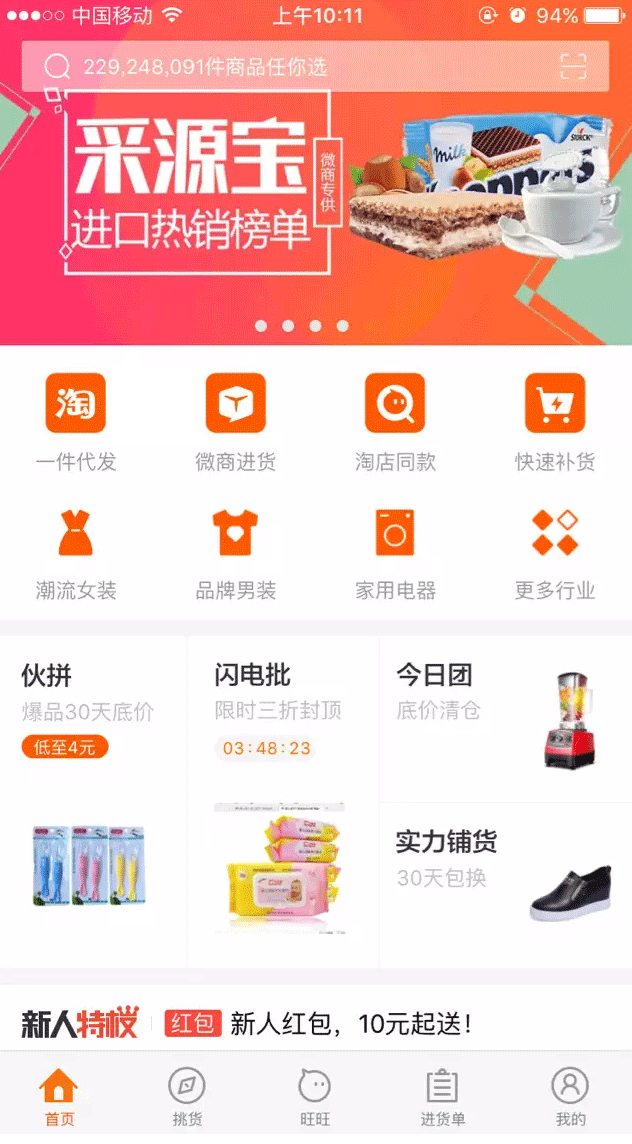Screen dimensions: 632x1144
Task: Tap the product search box
Action: click(300, 67)
